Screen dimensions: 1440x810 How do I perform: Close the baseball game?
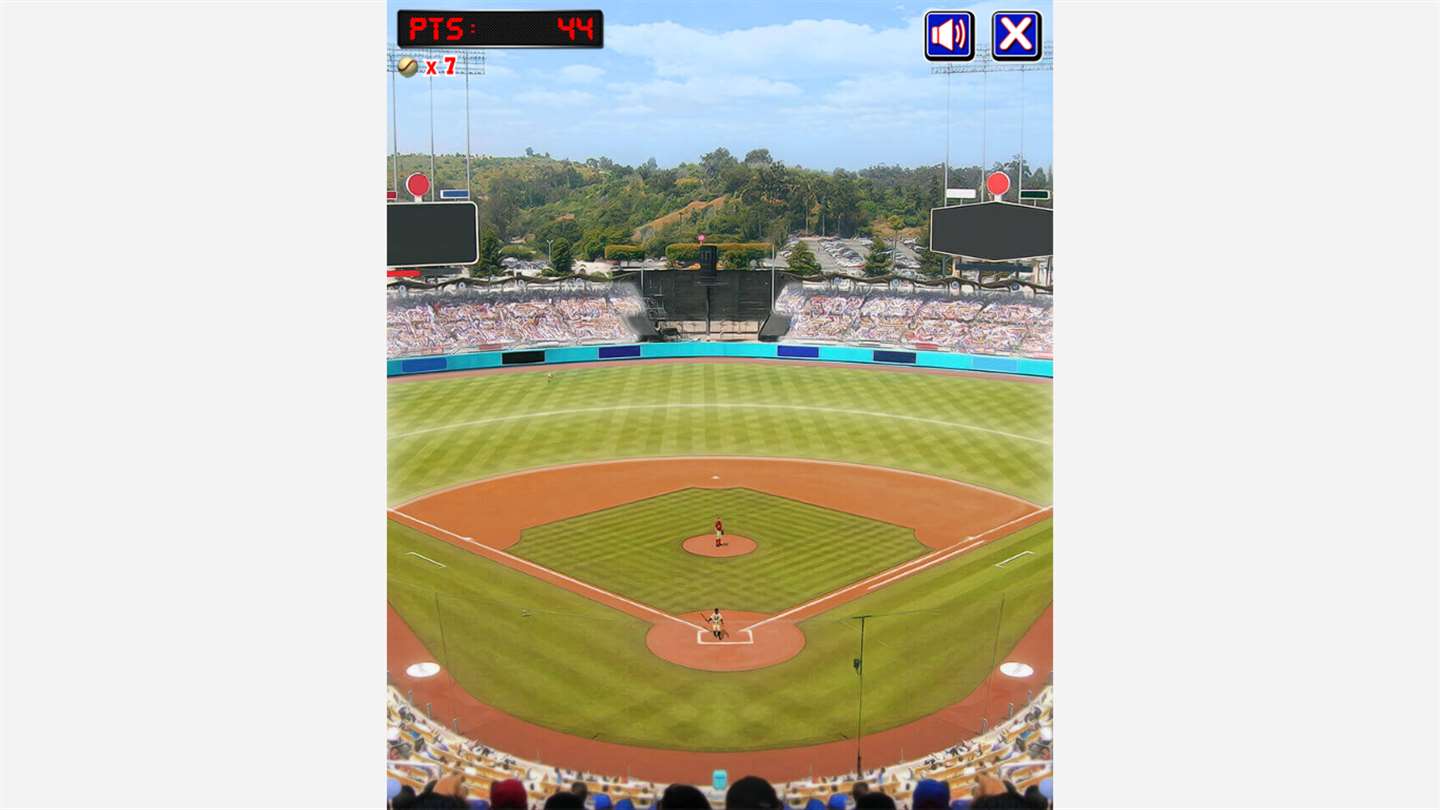point(1016,36)
